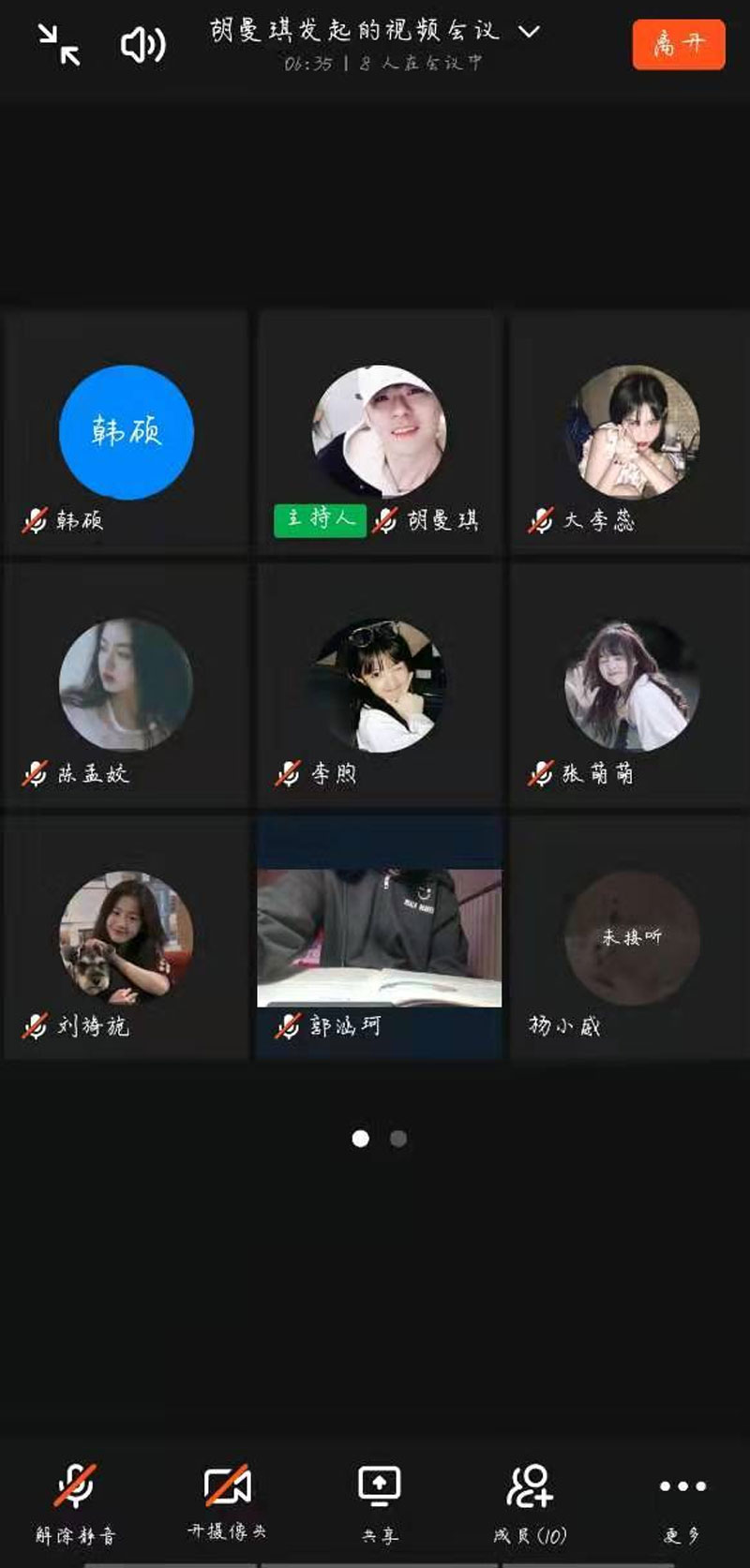
Task: Go to the second participants page dot
Action: (x=398, y=1139)
